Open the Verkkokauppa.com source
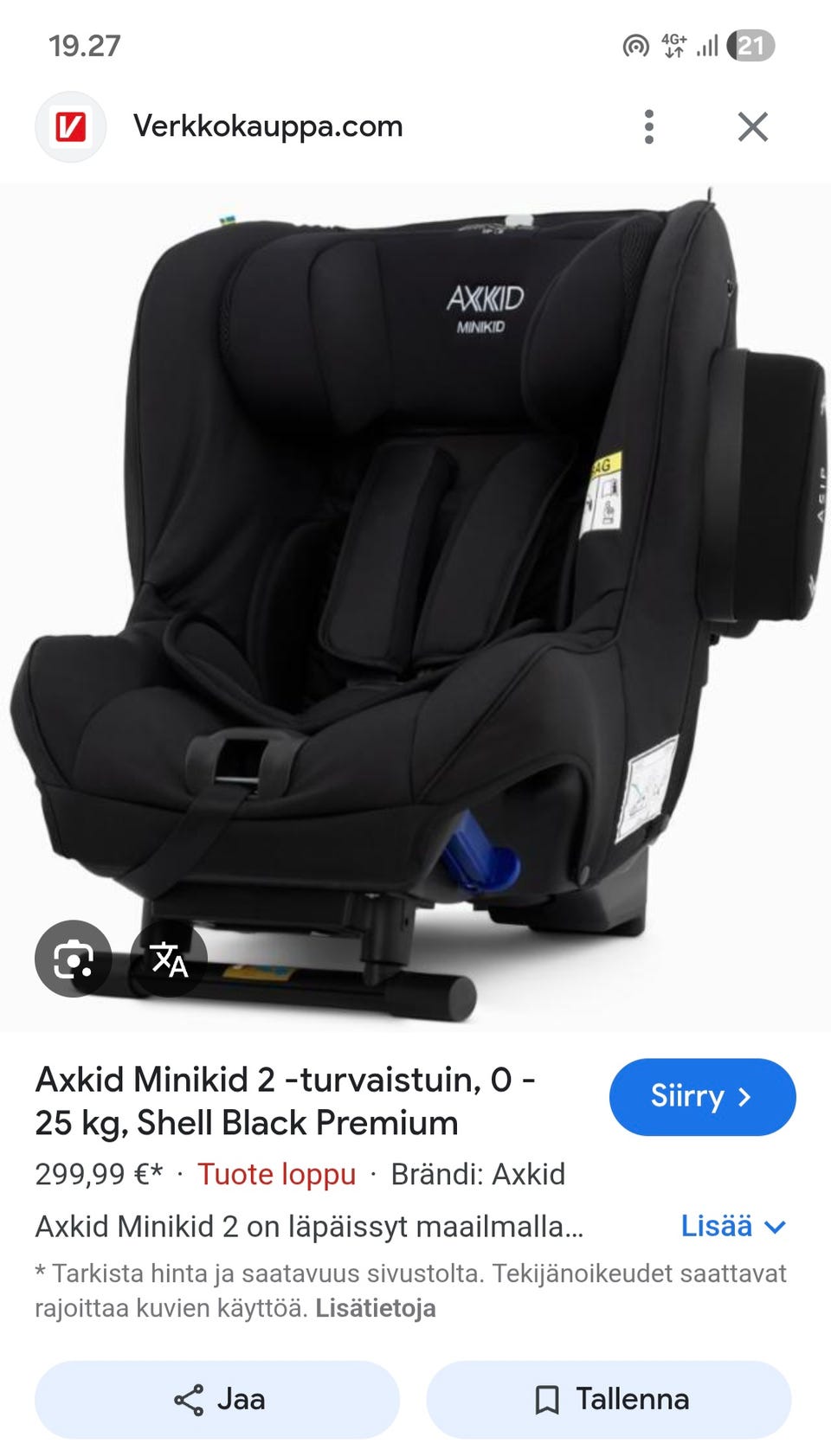This screenshot has height=1456, width=831. click(x=267, y=127)
